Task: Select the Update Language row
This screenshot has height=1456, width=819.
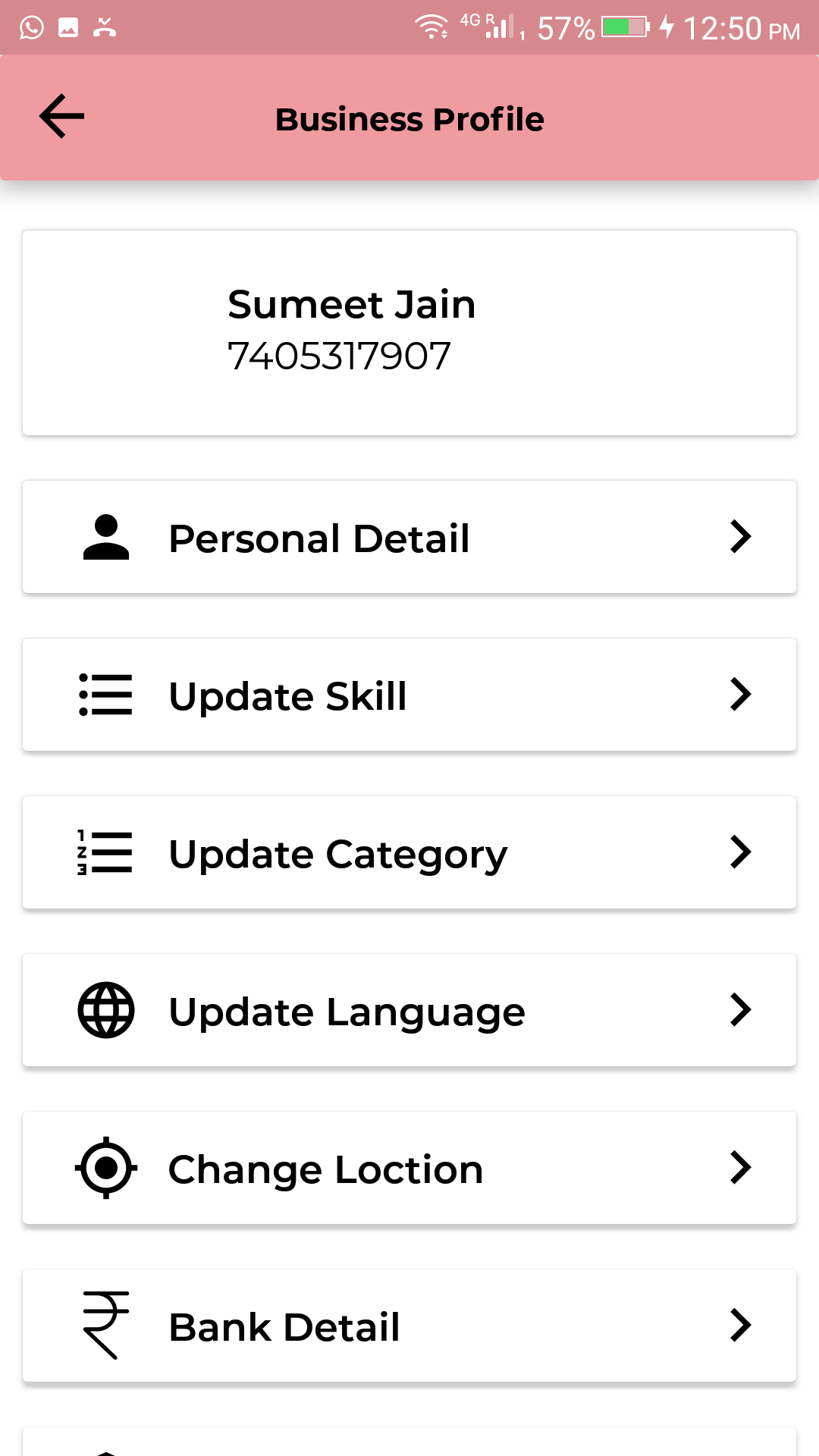Action: coord(409,1010)
